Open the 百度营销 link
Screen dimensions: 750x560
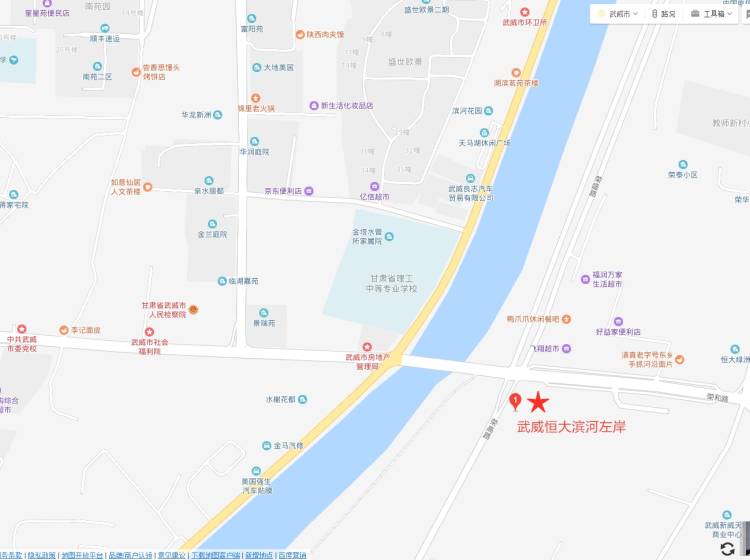[293, 554]
